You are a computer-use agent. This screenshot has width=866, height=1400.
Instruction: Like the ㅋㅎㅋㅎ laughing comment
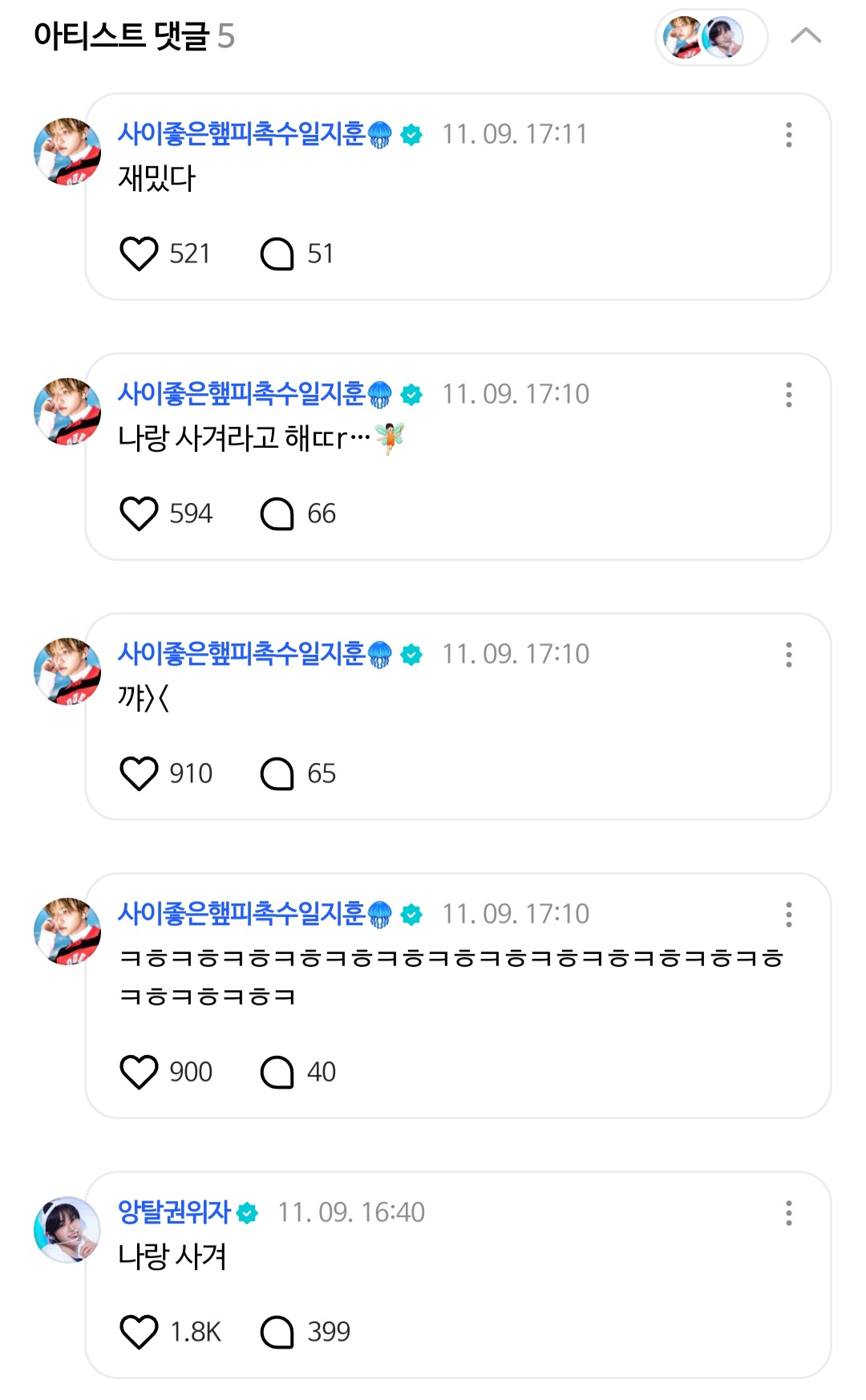coord(139,1072)
